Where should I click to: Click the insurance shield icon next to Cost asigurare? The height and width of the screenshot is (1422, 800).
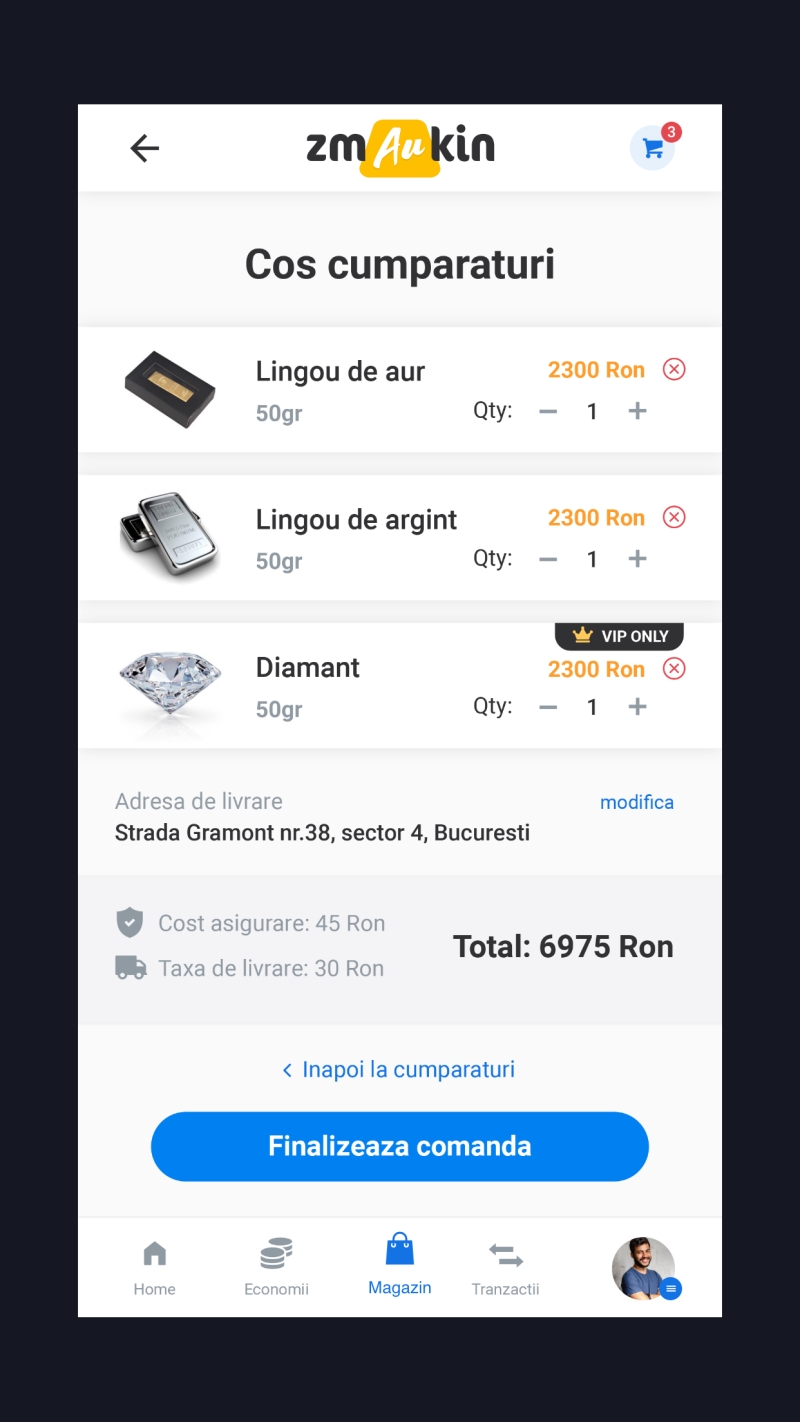tap(130, 922)
